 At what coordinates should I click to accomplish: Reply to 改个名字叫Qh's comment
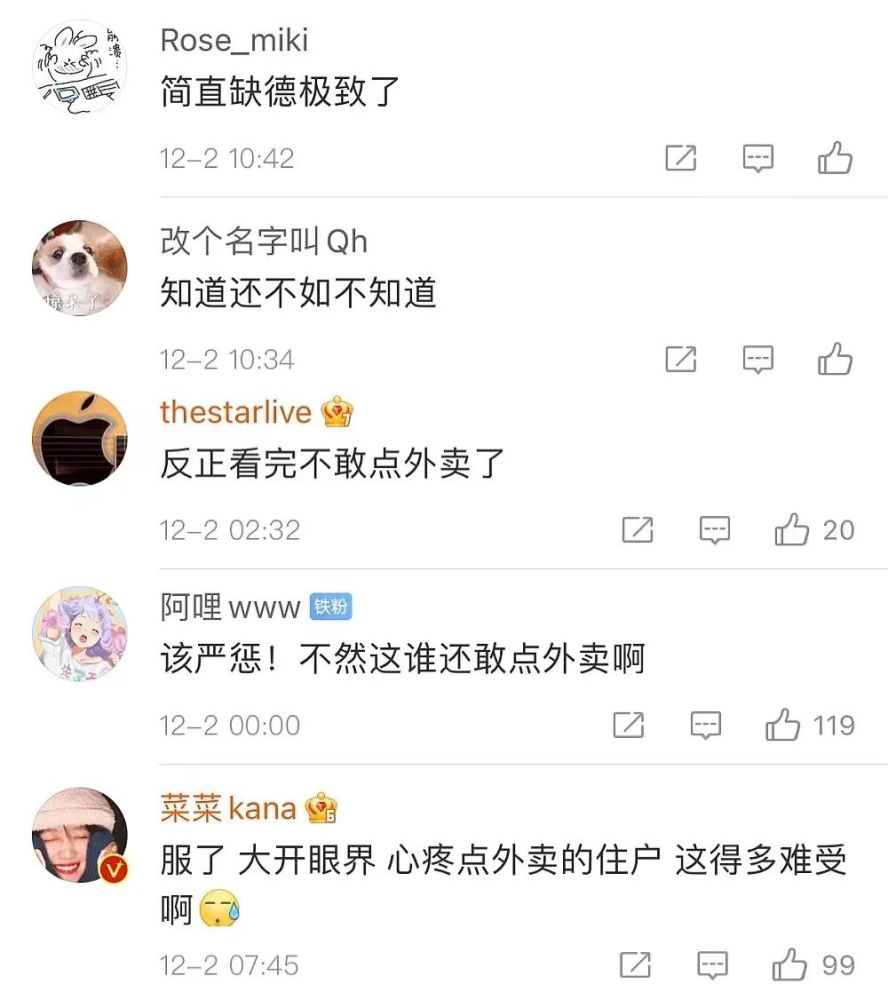[x=758, y=359]
